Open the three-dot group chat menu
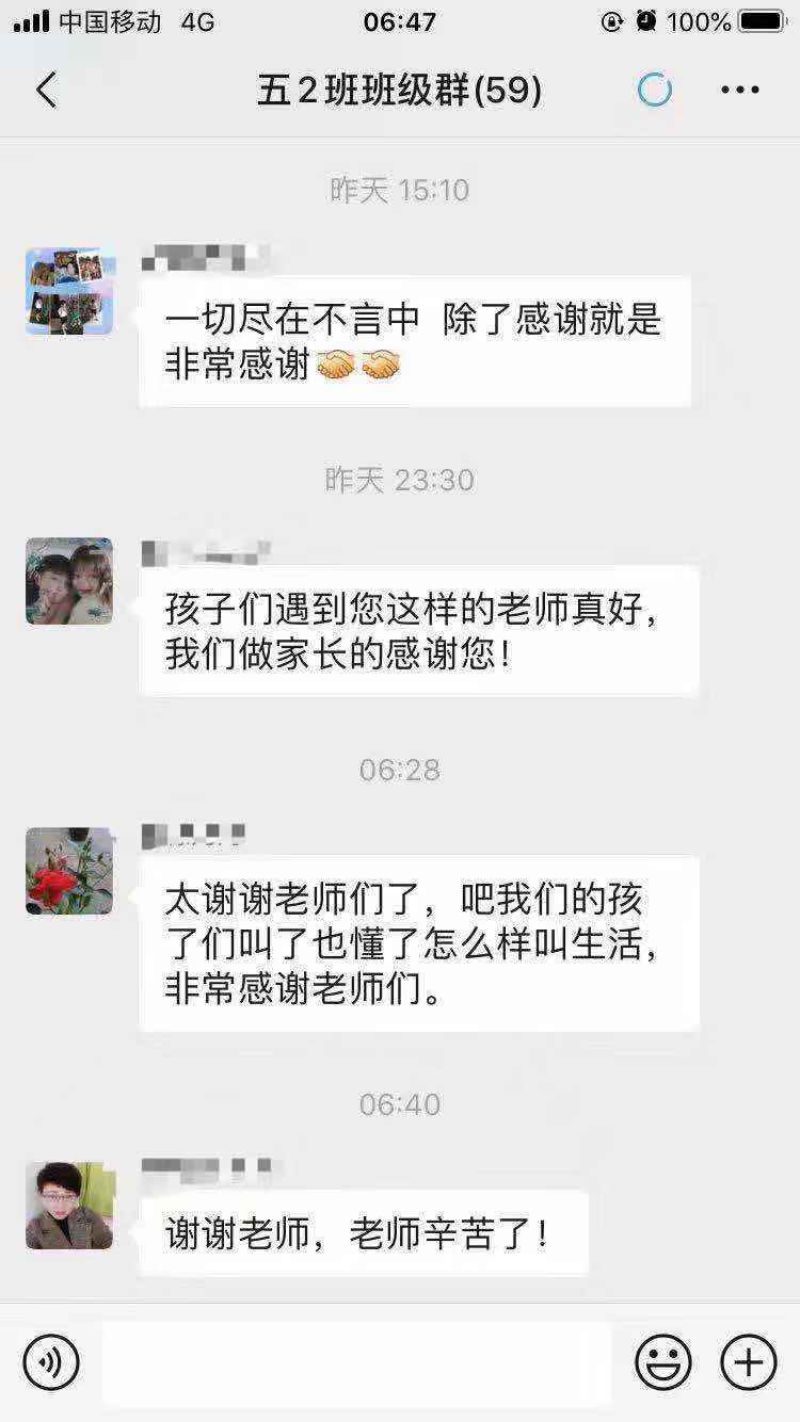The width and height of the screenshot is (800, 1422). 740,91
